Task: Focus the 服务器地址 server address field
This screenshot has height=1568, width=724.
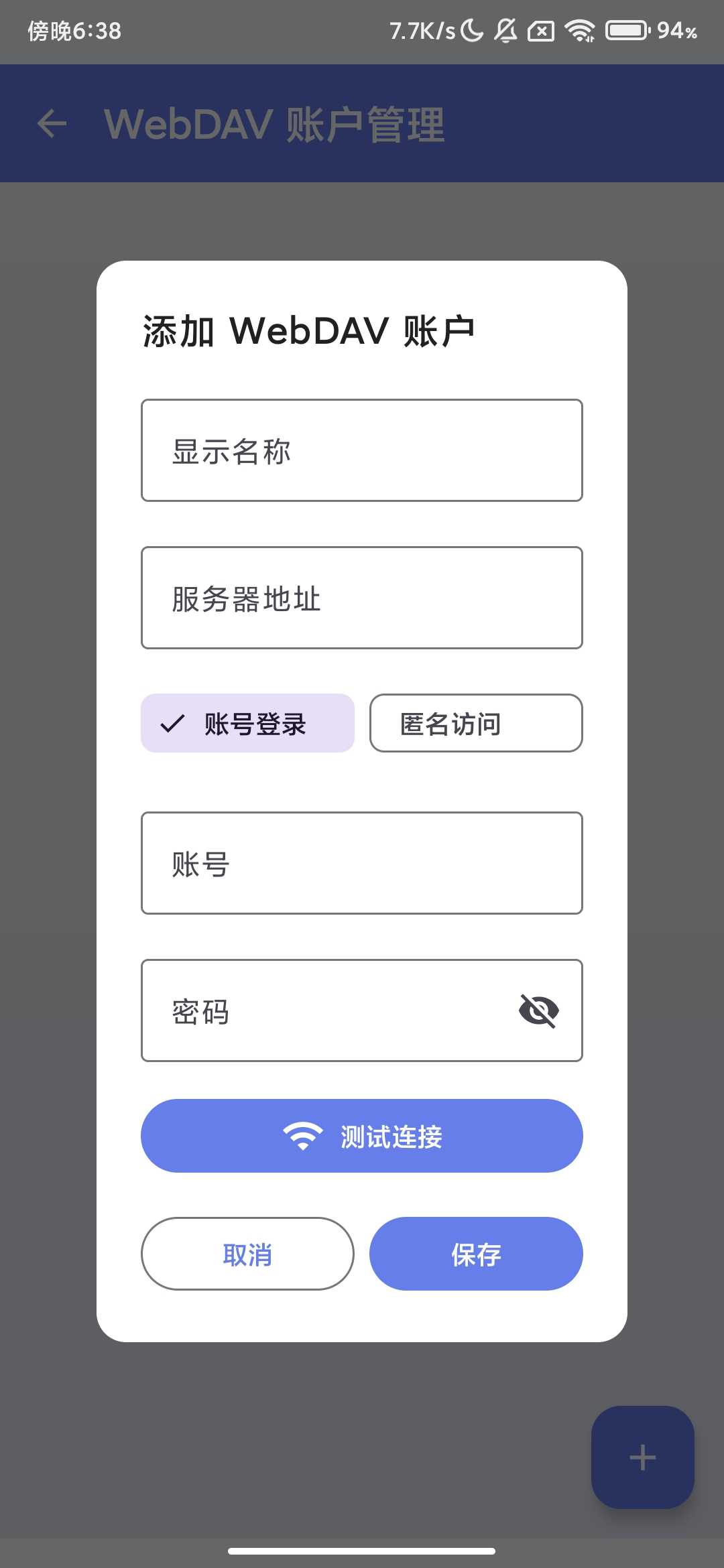Action: pyautogui.click(x=361, y=598)
